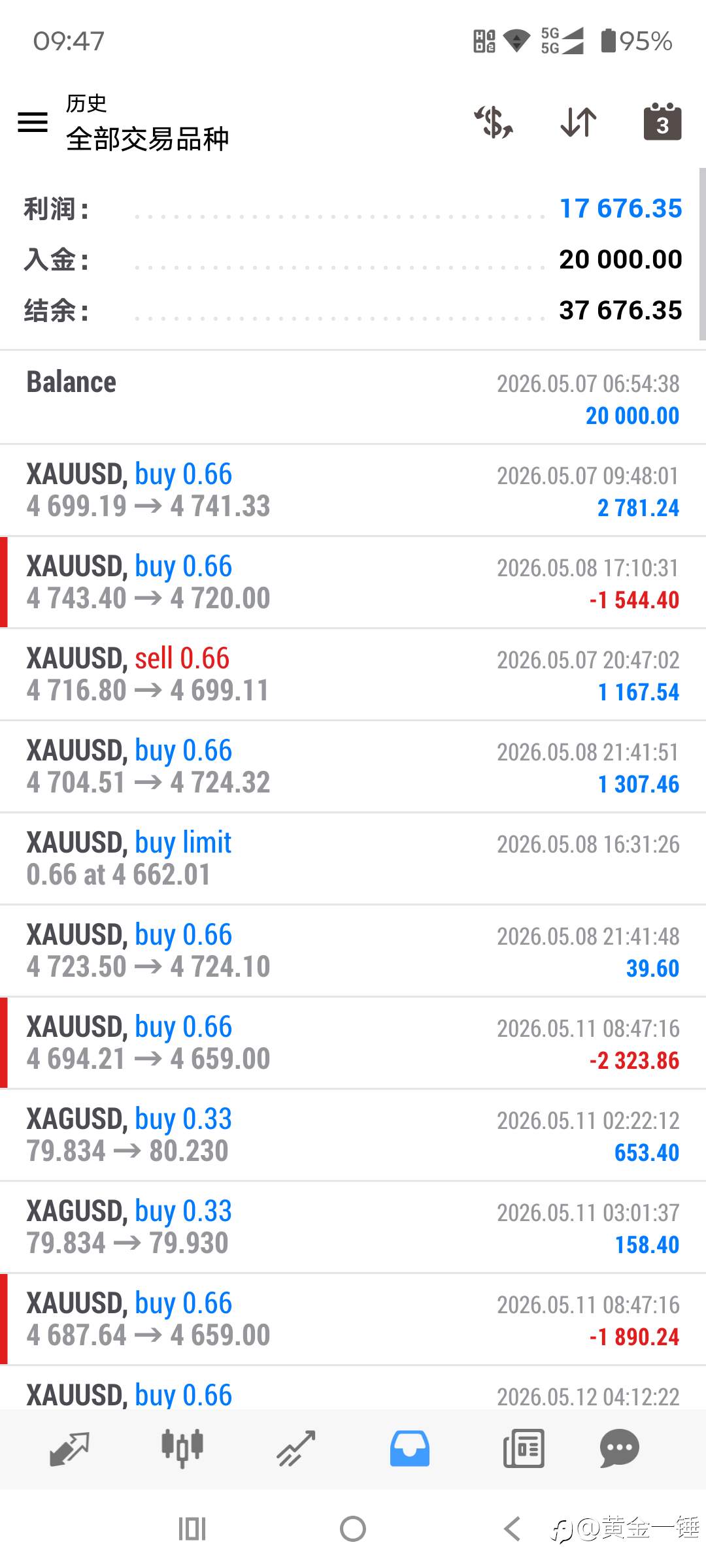Go back with the system back button
Screen dimensions: 706x1568
[513, 1529]
